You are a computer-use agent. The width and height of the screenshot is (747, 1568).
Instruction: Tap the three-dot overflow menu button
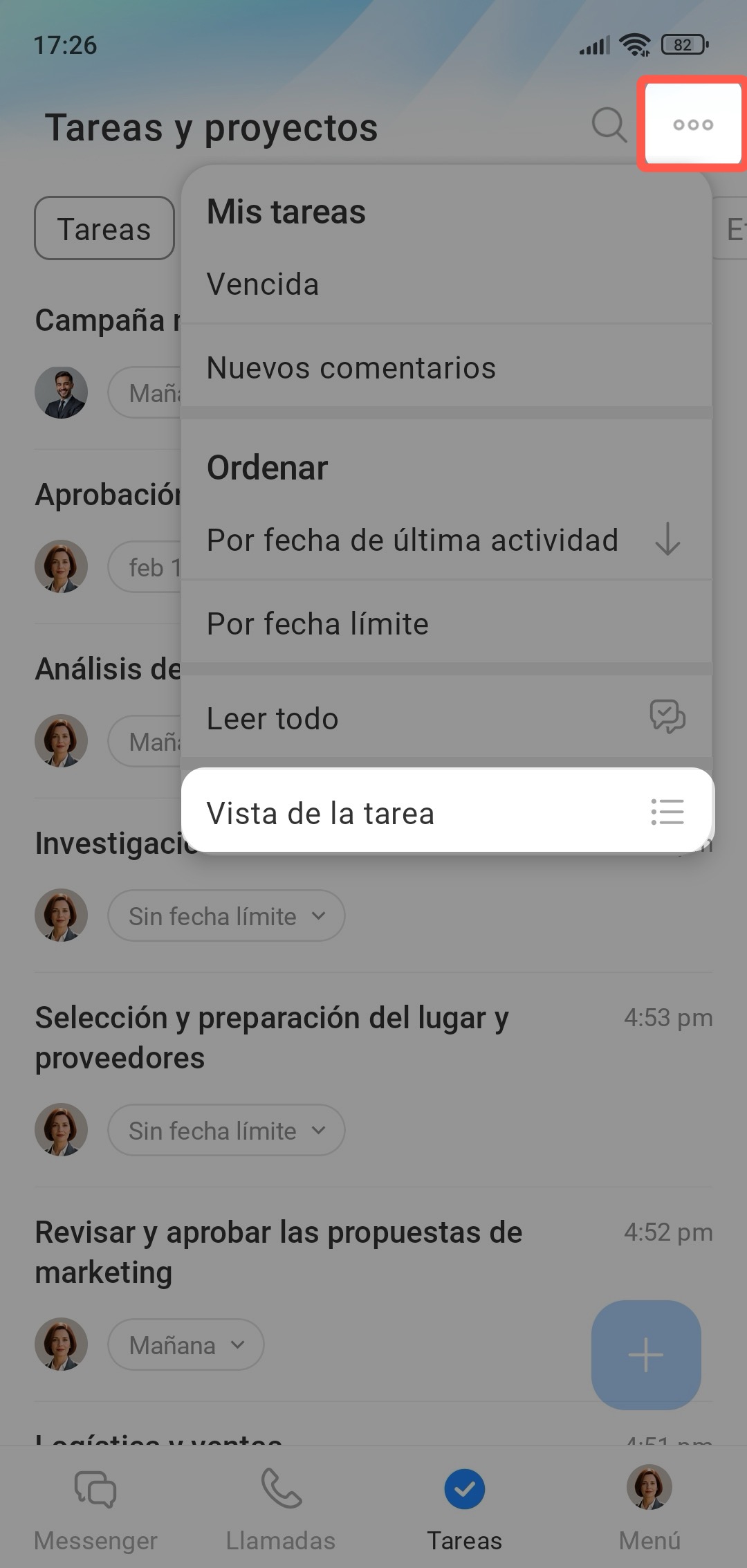click(692, 125)
